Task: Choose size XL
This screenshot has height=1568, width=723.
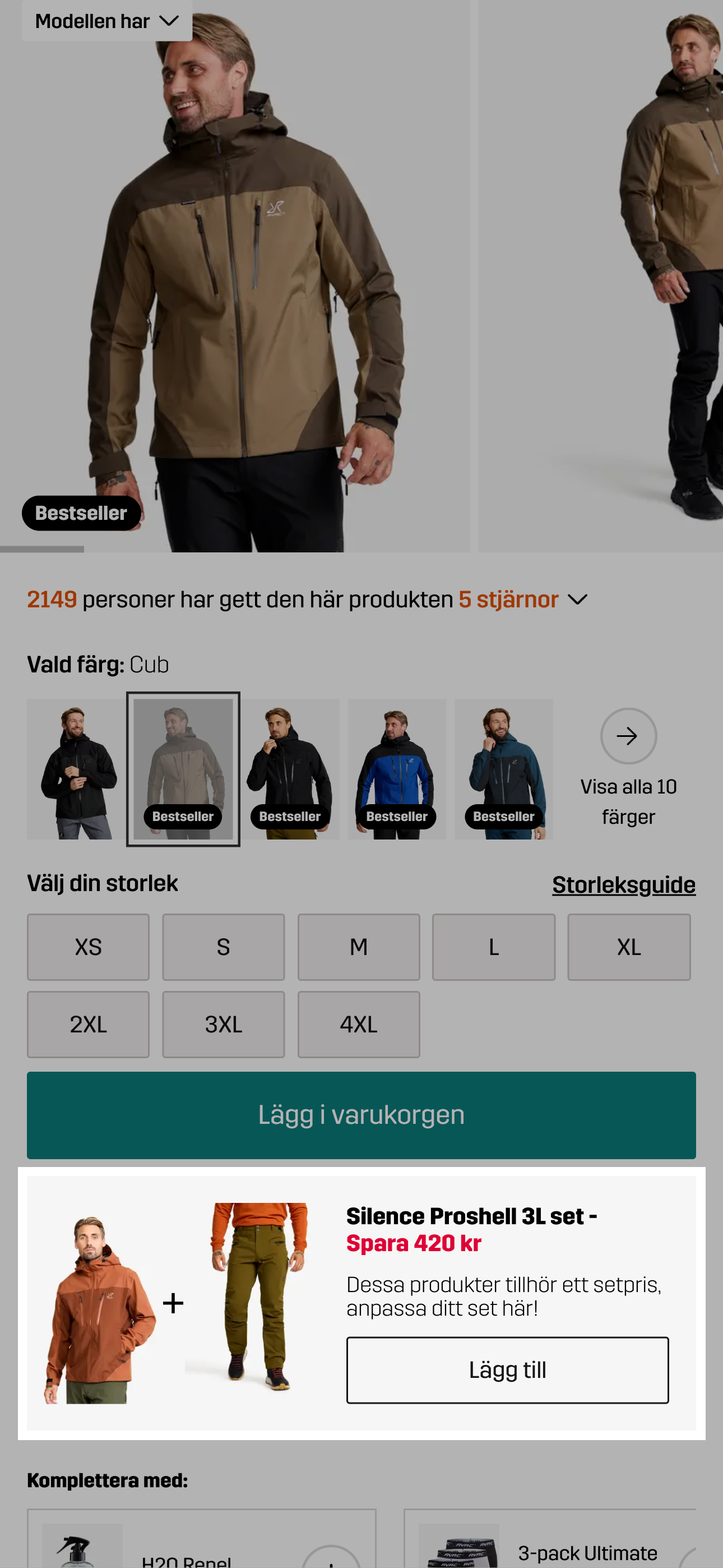Action: (x=629, y=947)
